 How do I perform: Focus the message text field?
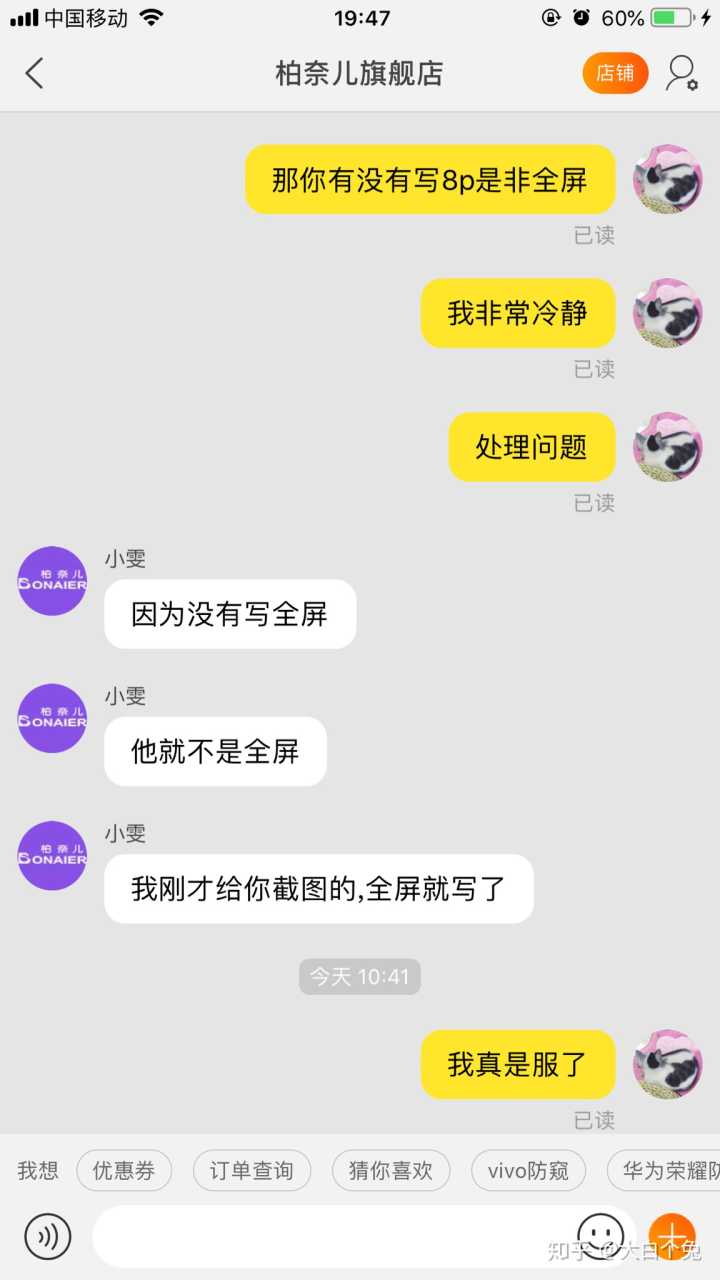(x=330, y=1236)
